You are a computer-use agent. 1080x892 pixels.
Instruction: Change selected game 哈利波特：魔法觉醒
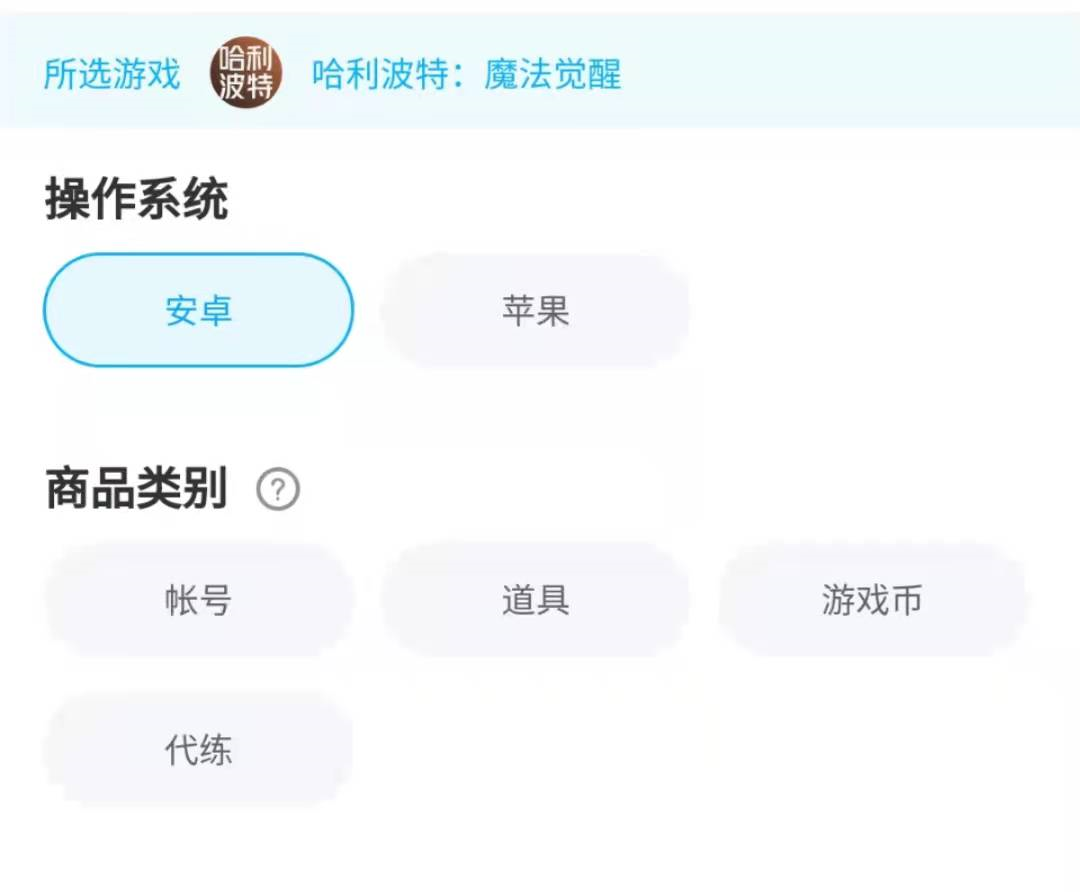(467, 74)
